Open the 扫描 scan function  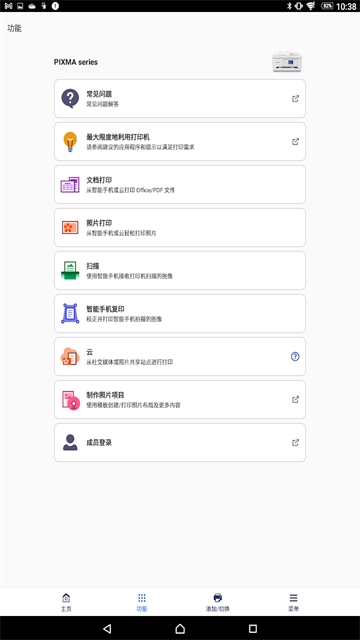[x=180, y=271]
